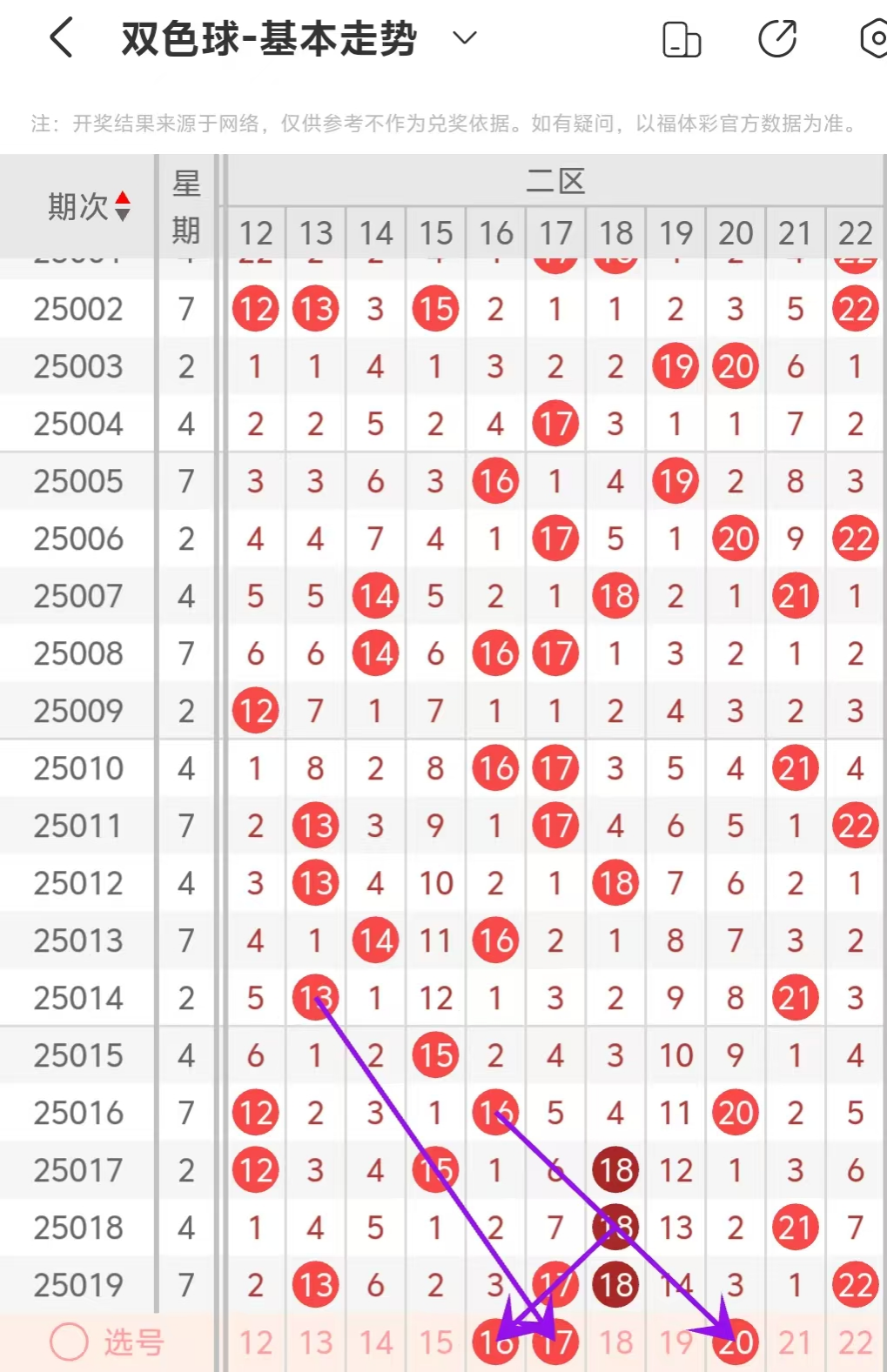Toggle the 期次 sort order arrows
Screen dimensions: 887x1372
pyautogui.click(x=123, y=206)
